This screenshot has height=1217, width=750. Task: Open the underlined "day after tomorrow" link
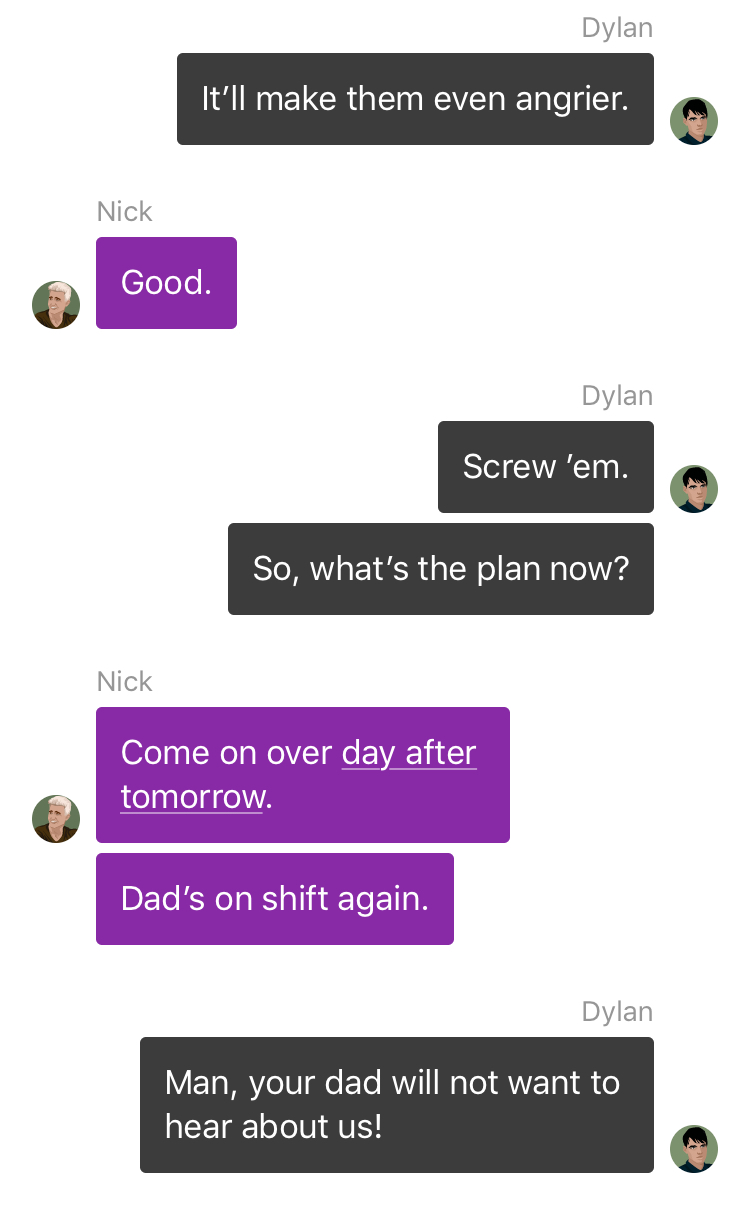409,753
